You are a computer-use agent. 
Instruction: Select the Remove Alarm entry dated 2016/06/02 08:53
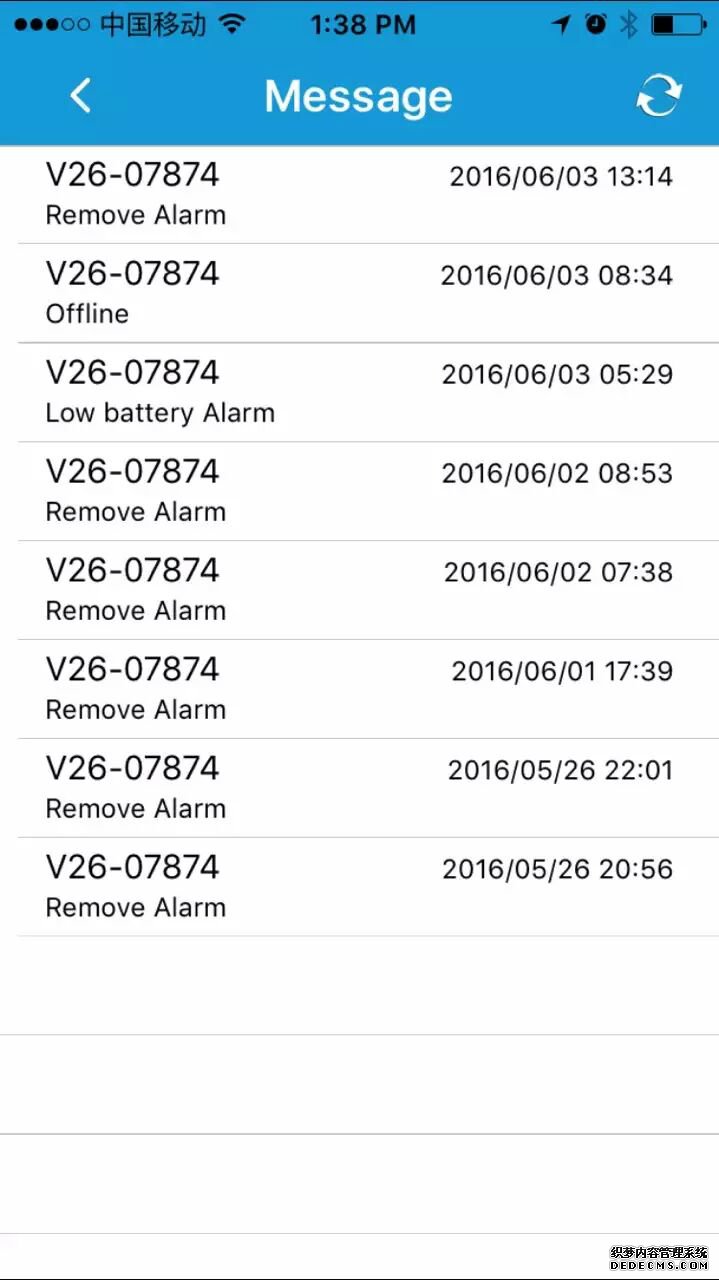(359, 491)
